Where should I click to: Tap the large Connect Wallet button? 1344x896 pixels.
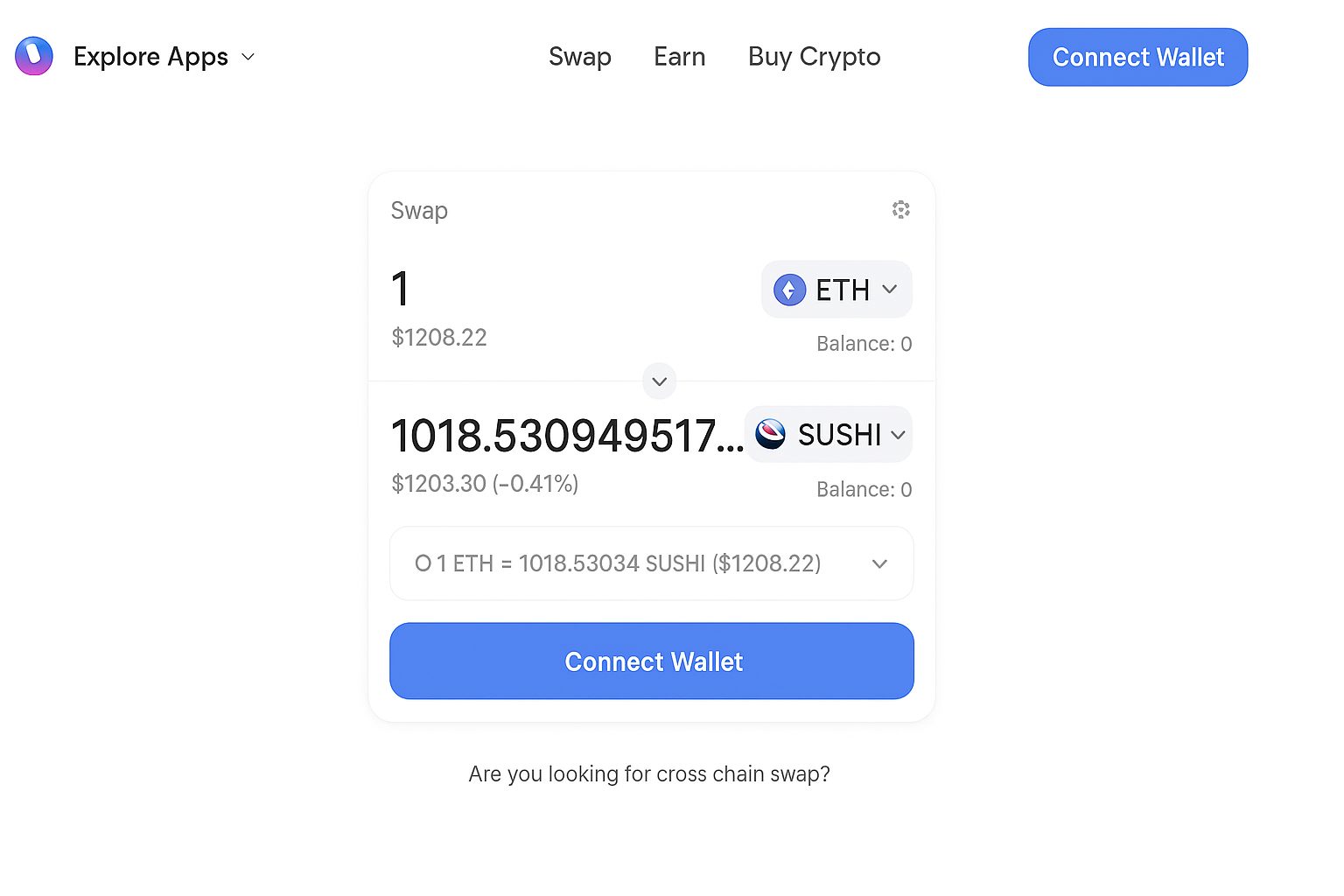coord(652,661)
